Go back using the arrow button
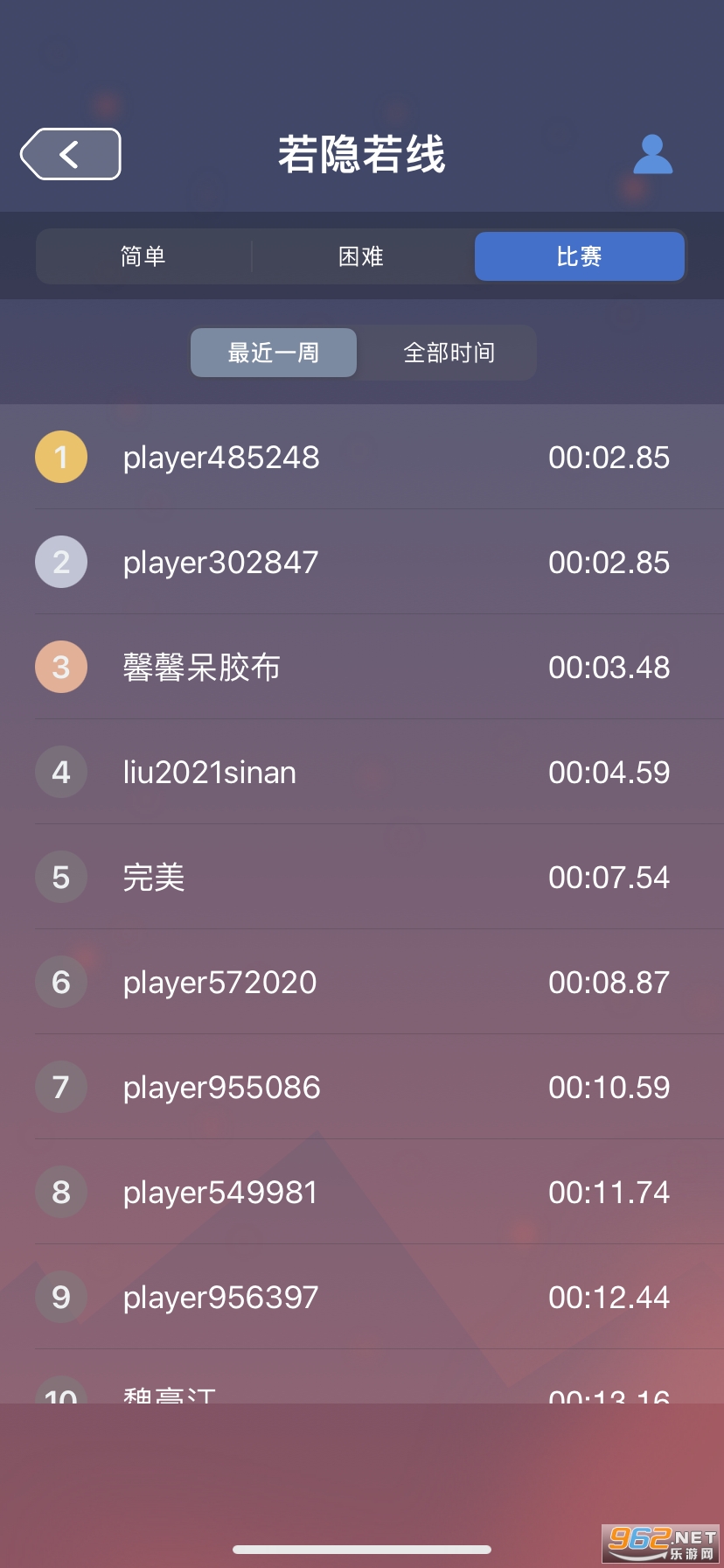 coord(71,154)
